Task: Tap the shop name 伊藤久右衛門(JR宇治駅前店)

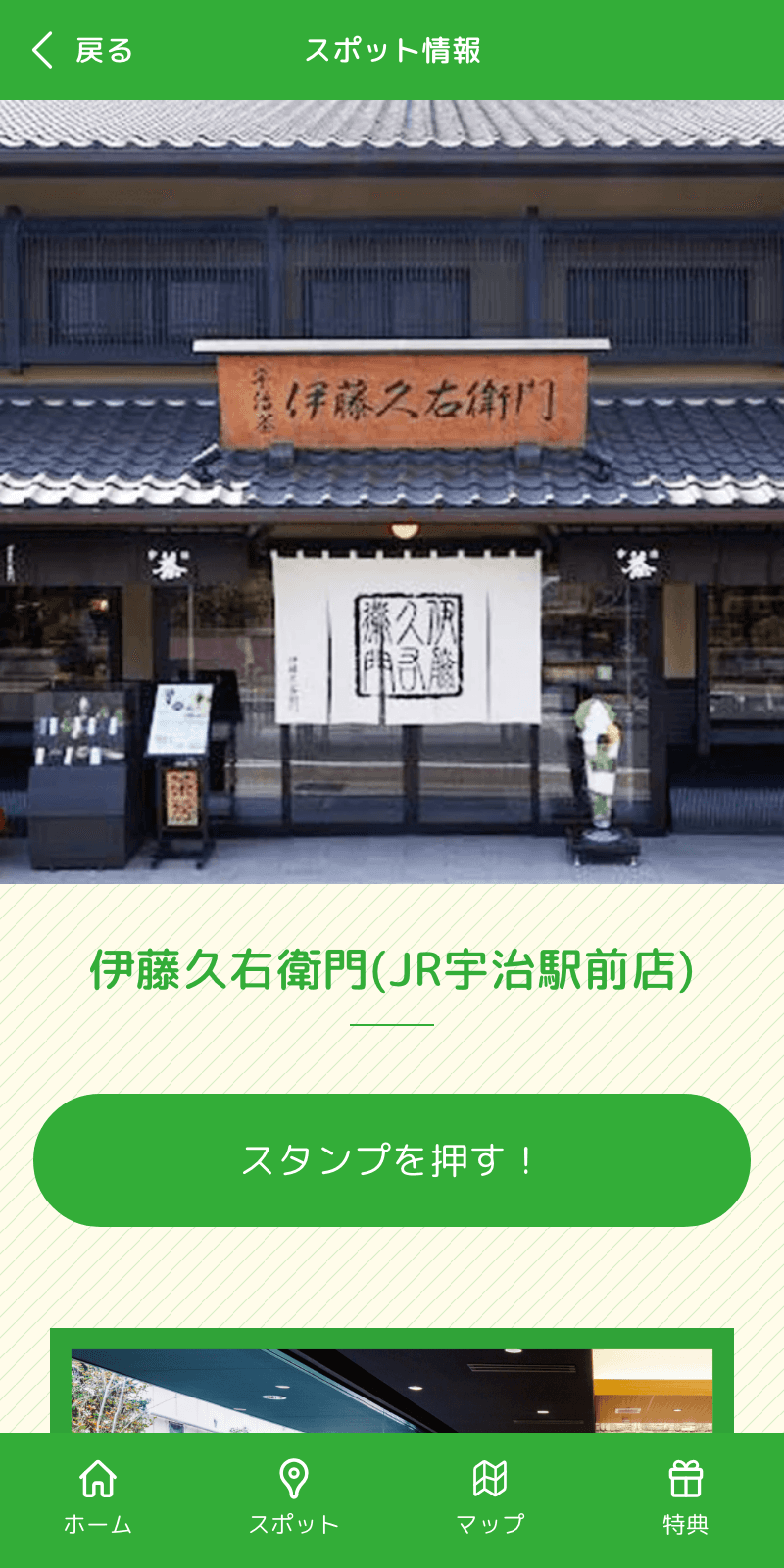Action: coord(392,968)
